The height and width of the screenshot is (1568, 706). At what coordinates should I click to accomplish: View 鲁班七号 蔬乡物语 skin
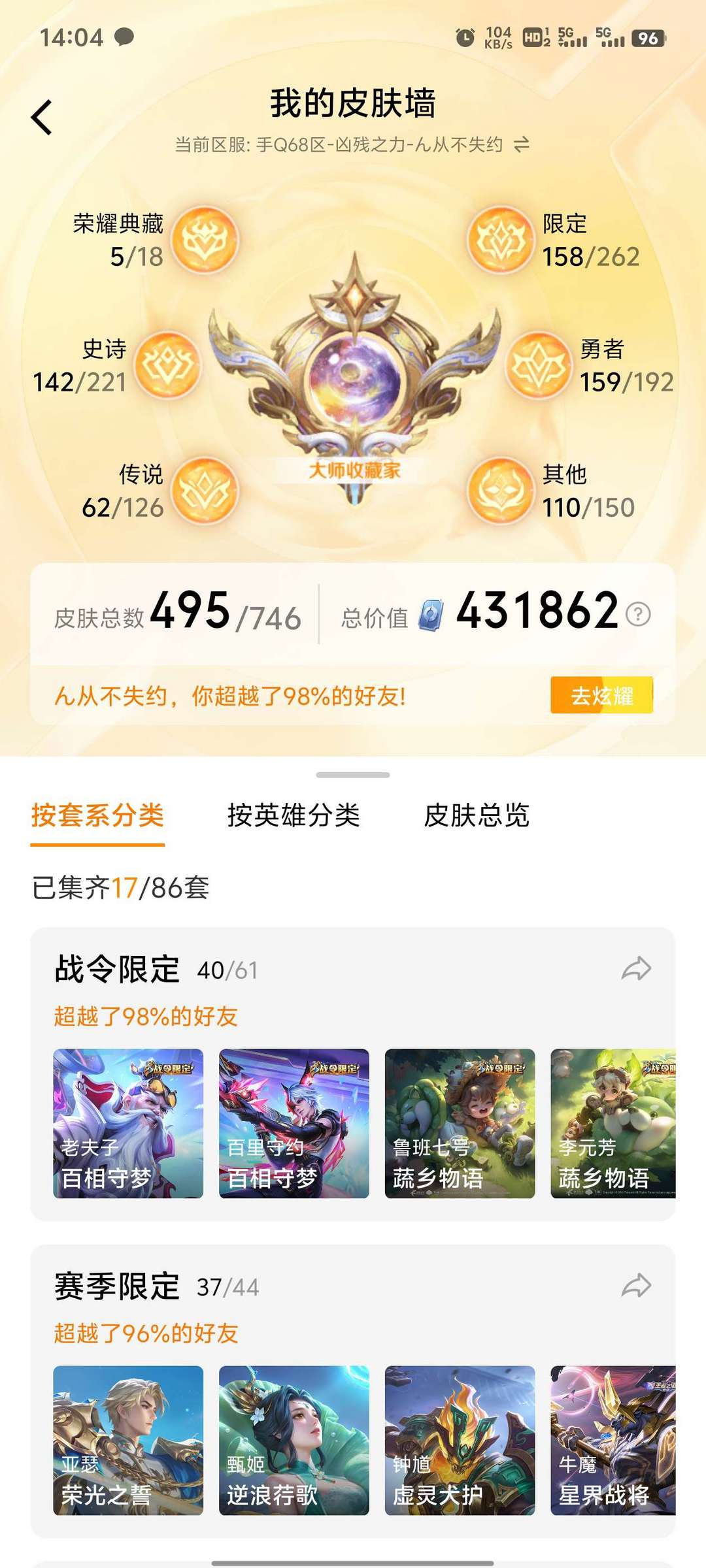(460, 1123)
